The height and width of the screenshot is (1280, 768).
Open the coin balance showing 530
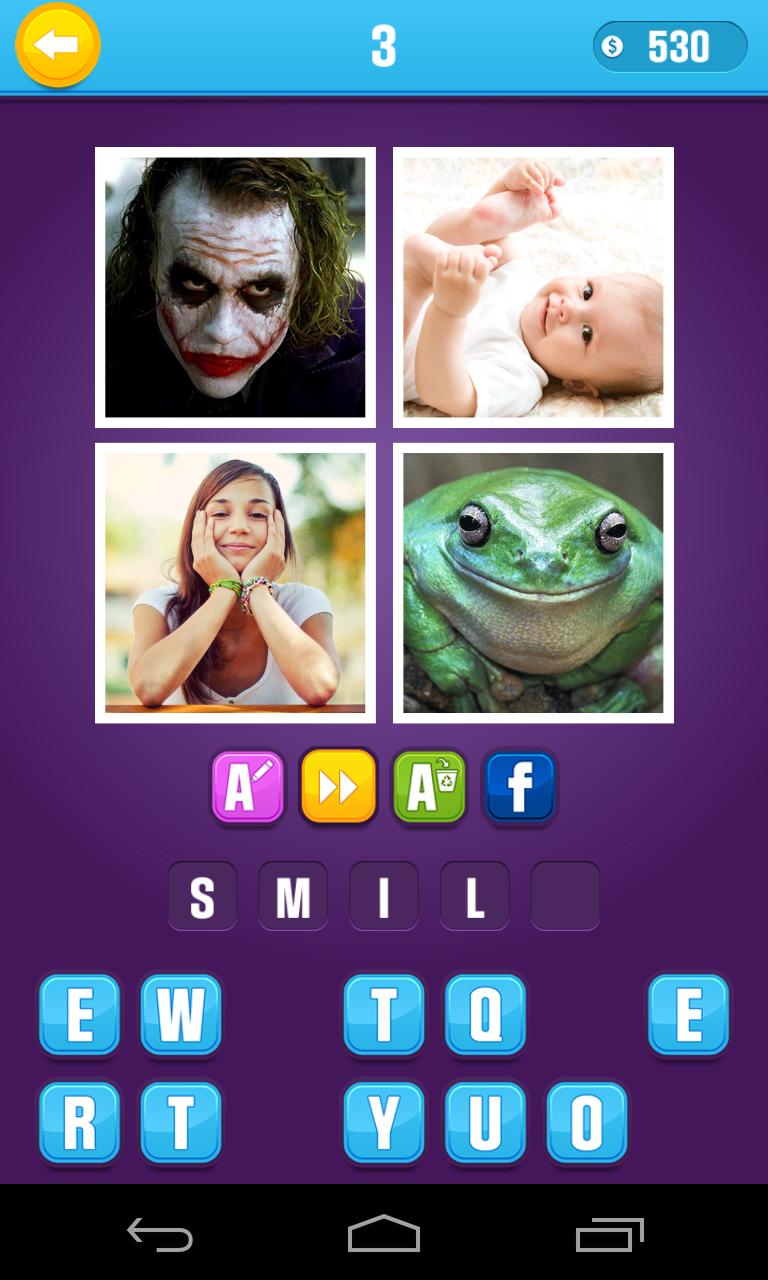670,47
